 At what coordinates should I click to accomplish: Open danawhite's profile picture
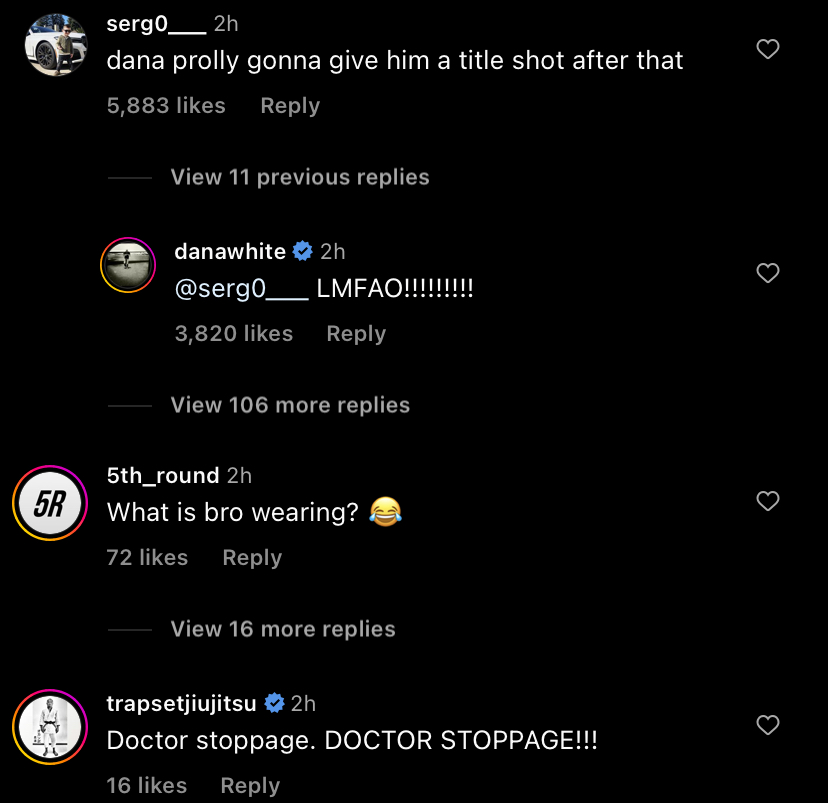pyautogui.click(x=128, y=267)
